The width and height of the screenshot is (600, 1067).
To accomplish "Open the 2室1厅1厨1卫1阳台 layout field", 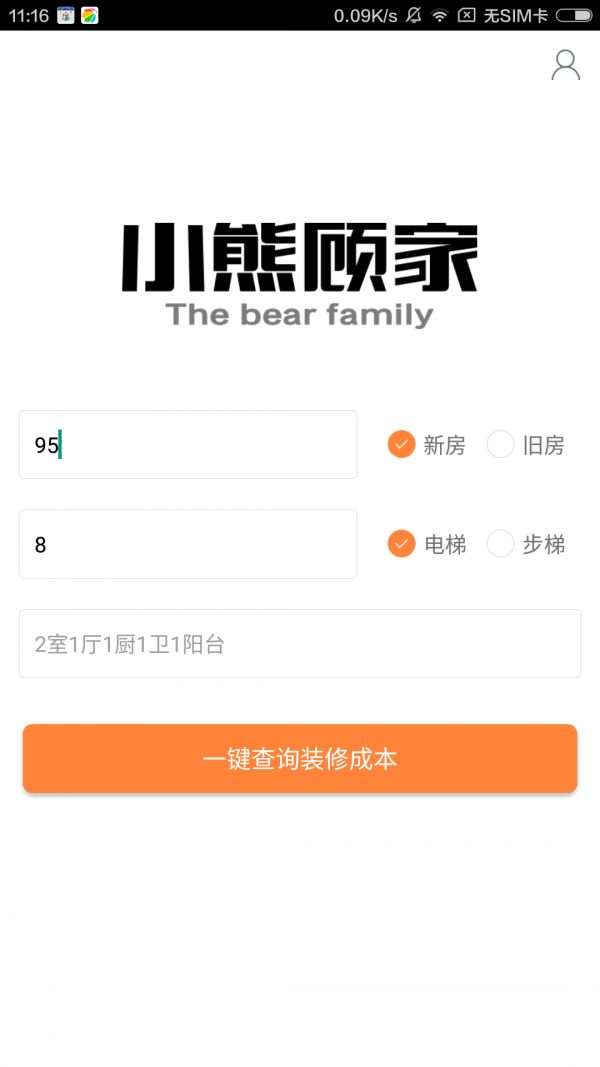I will pos(300,644).
